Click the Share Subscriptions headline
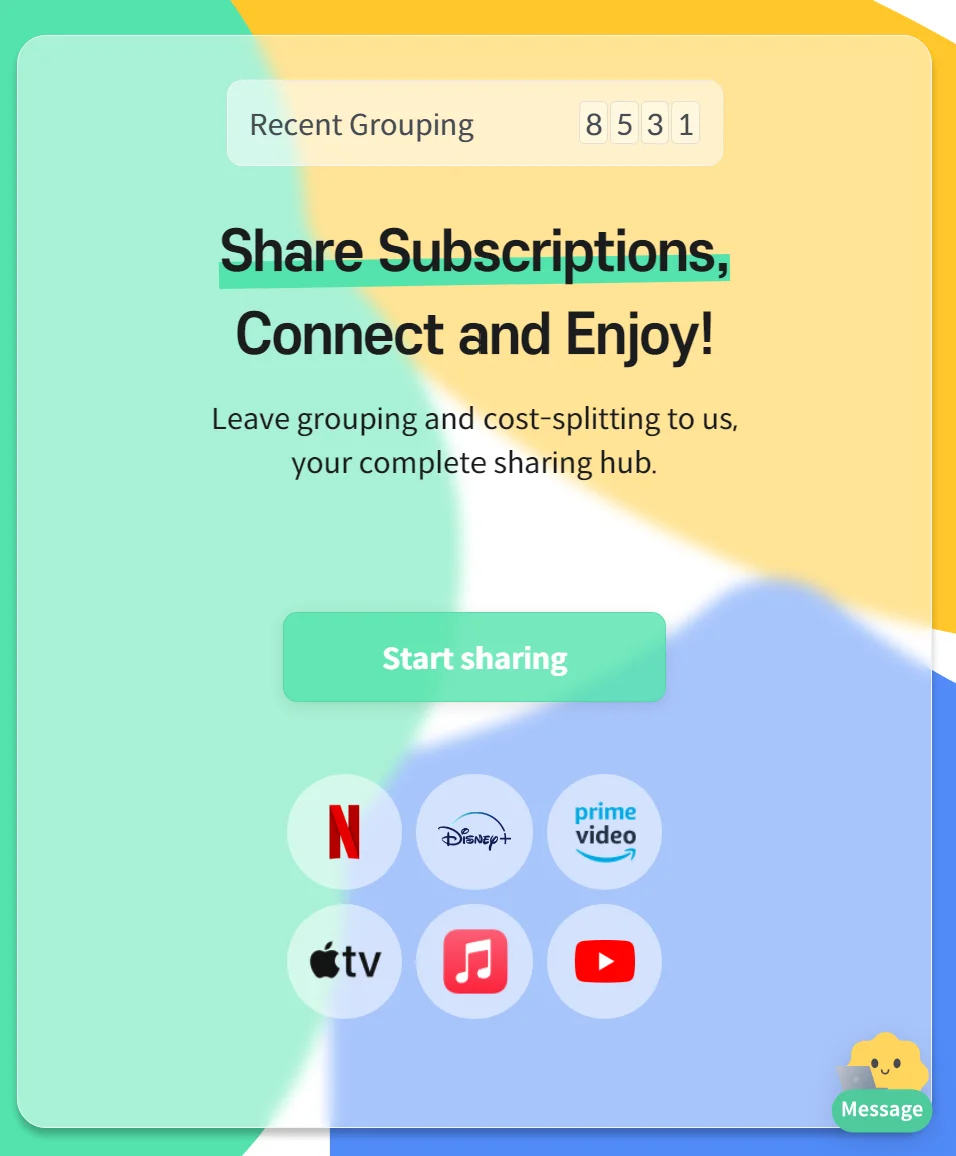956x1156 pixels. point(474,251)
